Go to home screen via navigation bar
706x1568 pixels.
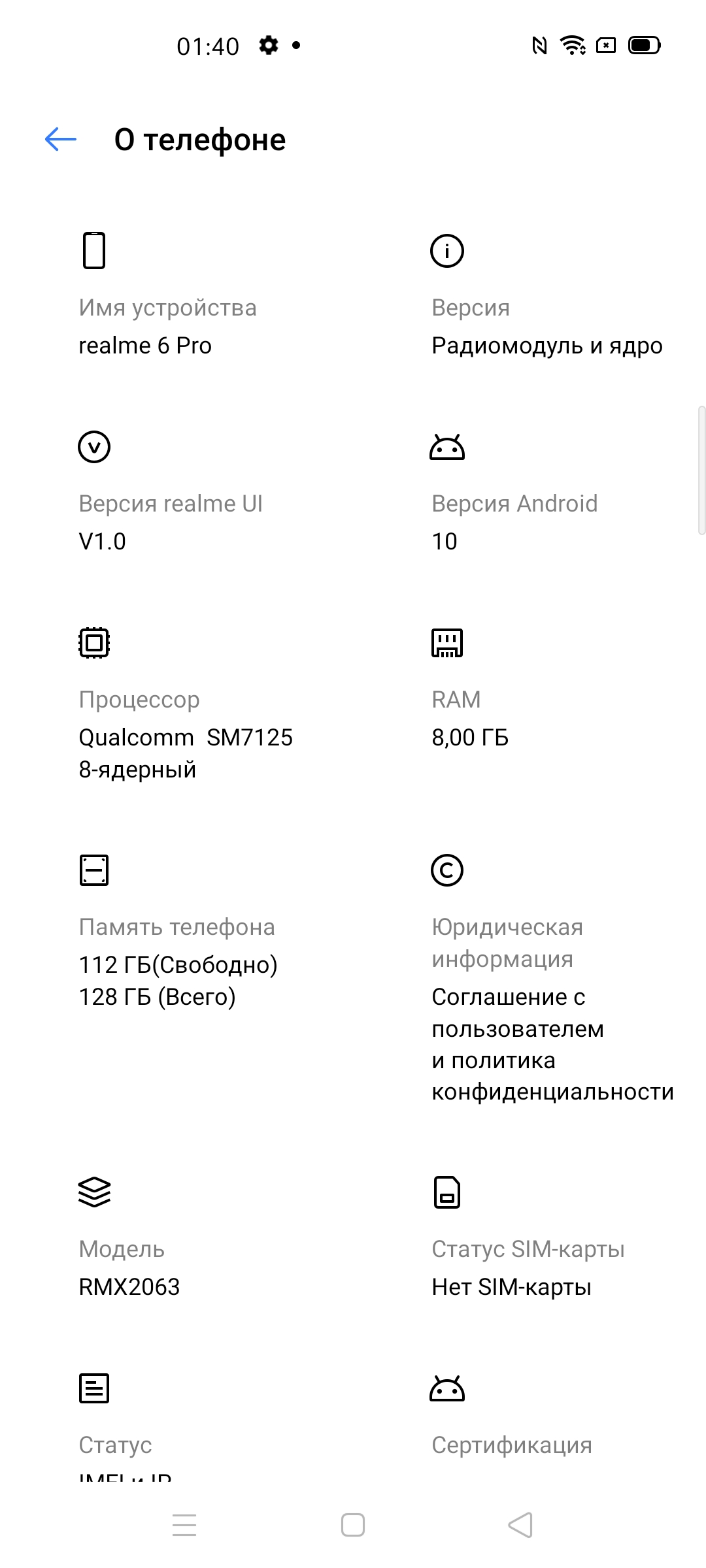click(353, 1525)
